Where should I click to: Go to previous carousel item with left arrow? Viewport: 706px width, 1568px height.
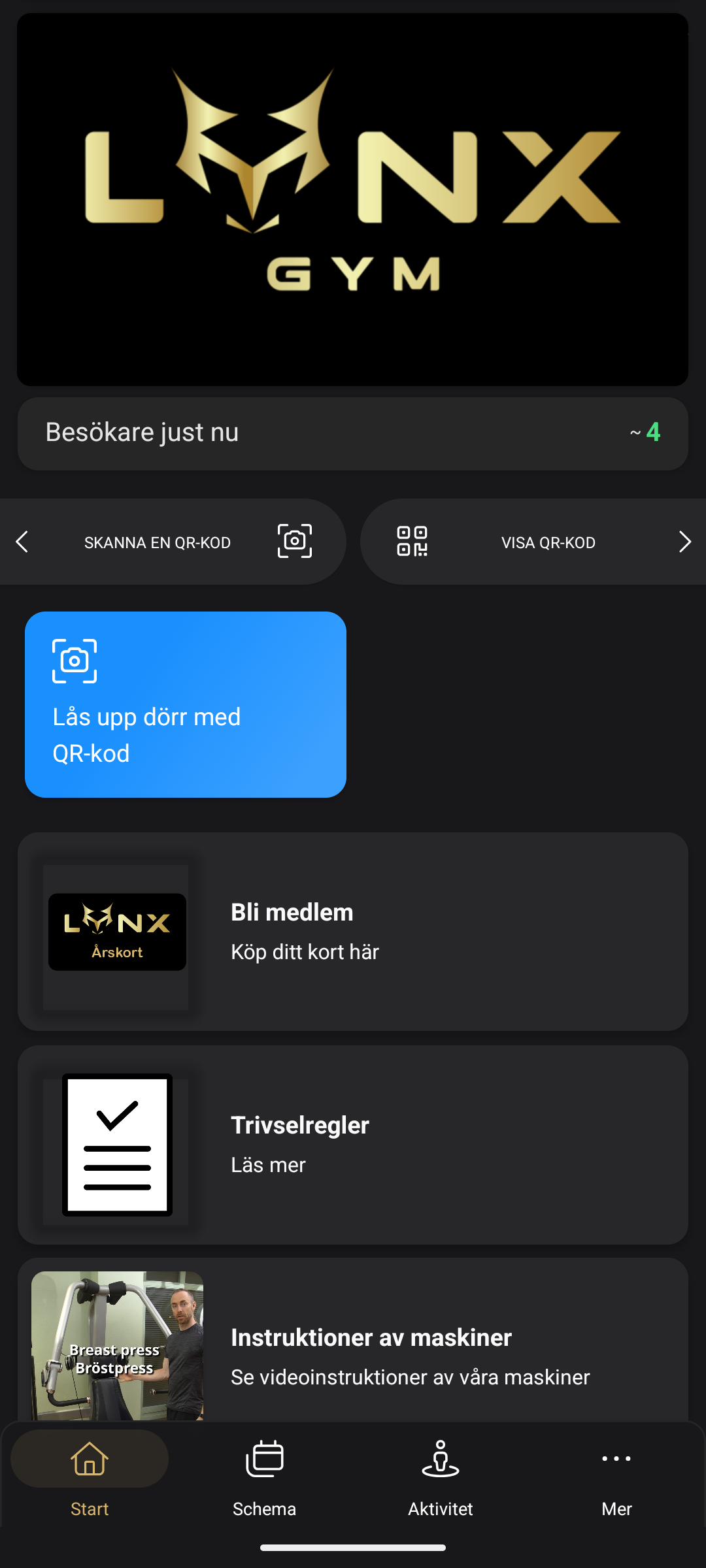(22, 542)
